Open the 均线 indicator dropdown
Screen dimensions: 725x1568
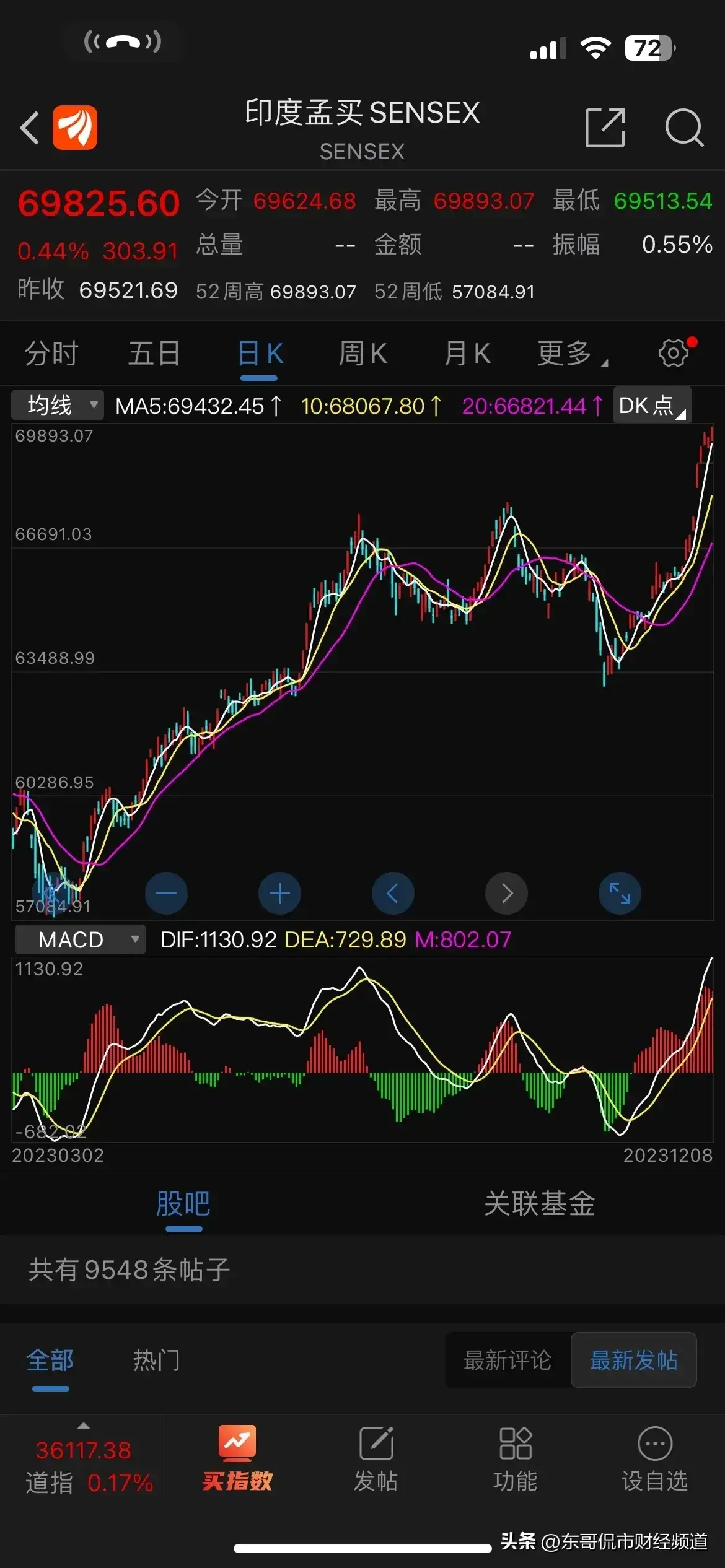click(58, 405)
